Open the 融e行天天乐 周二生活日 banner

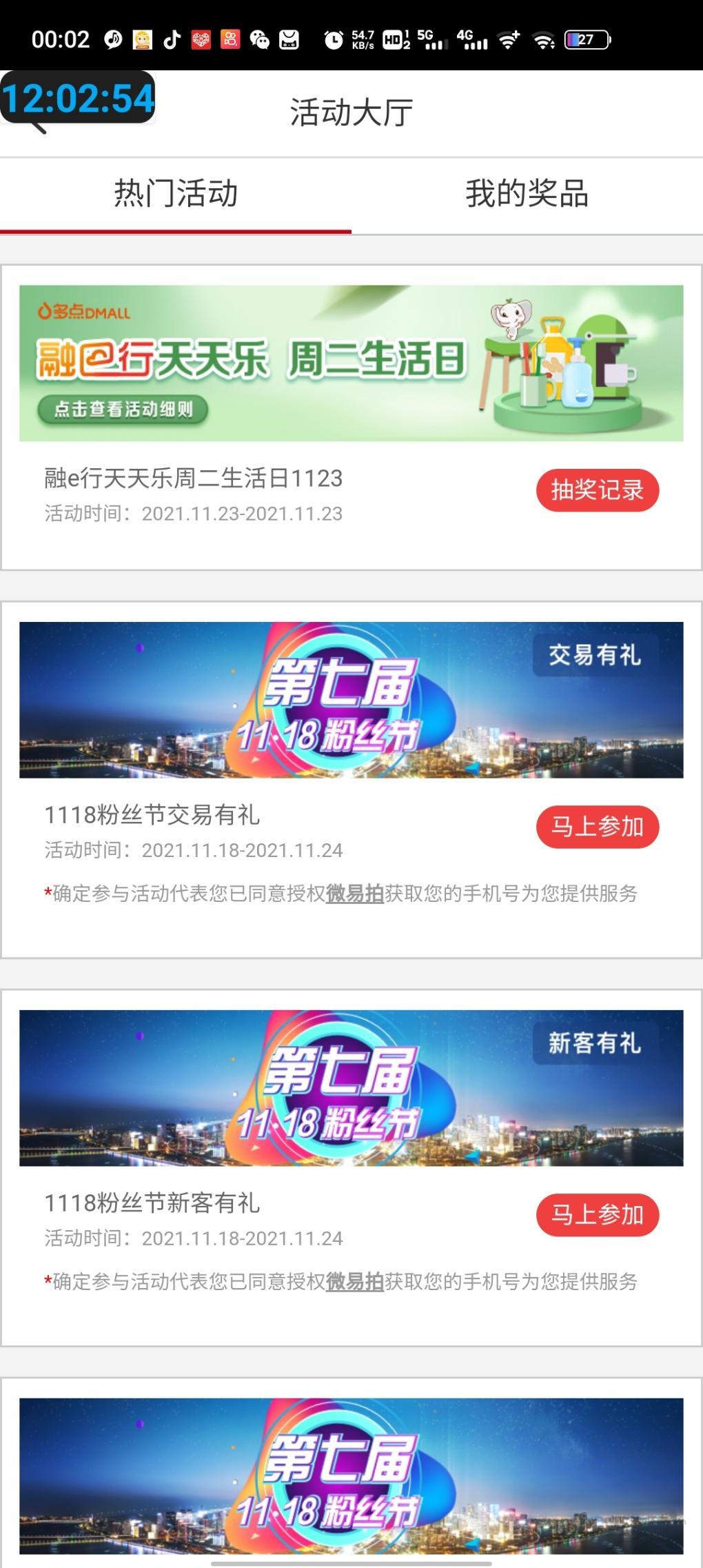pyautogui.click(x=351, y=363)
